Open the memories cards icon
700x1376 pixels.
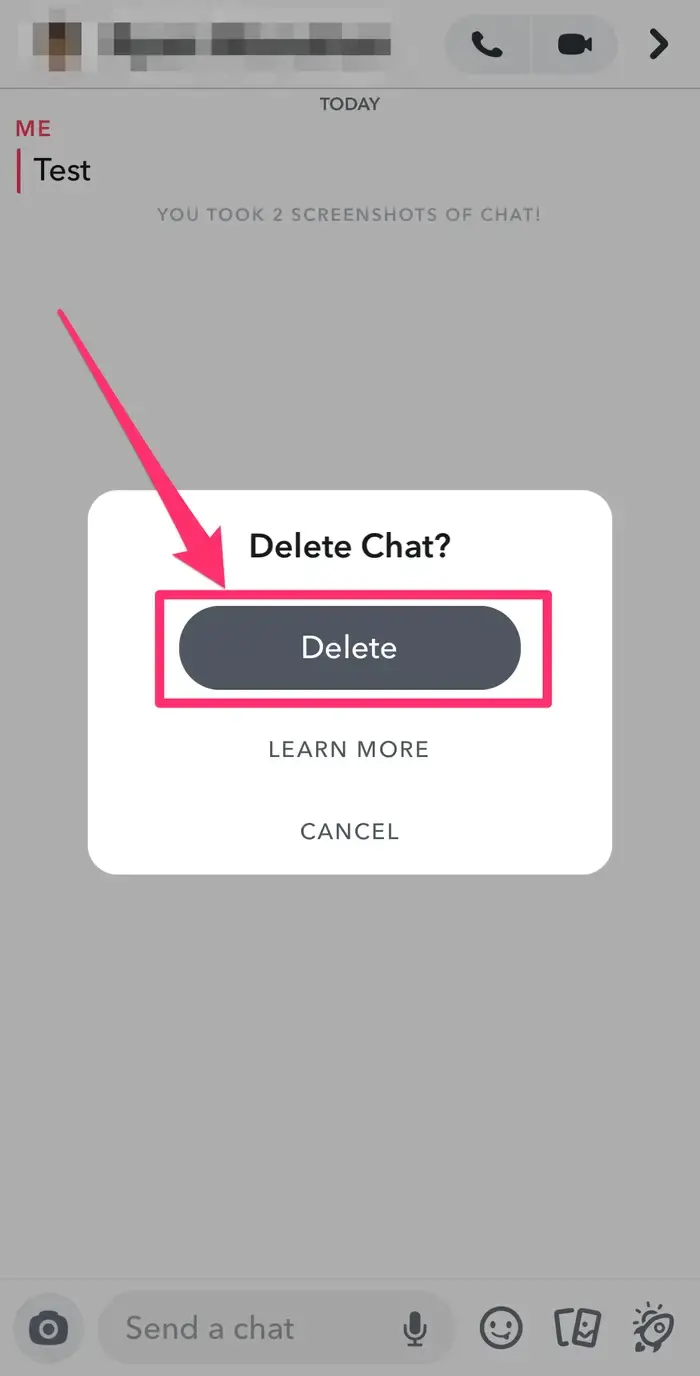pos(578,1328)
